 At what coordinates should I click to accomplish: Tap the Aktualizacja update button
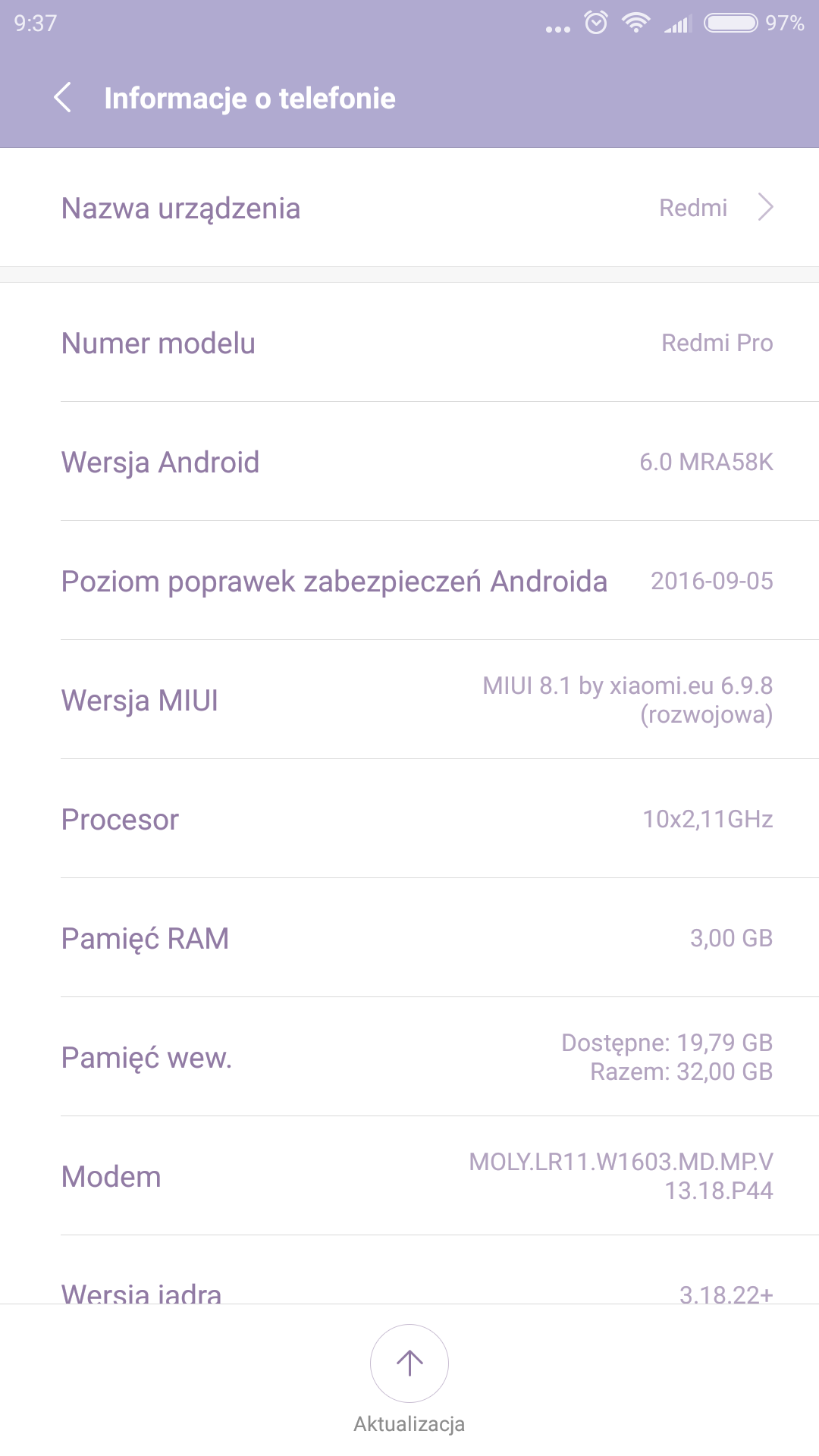tap(409, 1363)
